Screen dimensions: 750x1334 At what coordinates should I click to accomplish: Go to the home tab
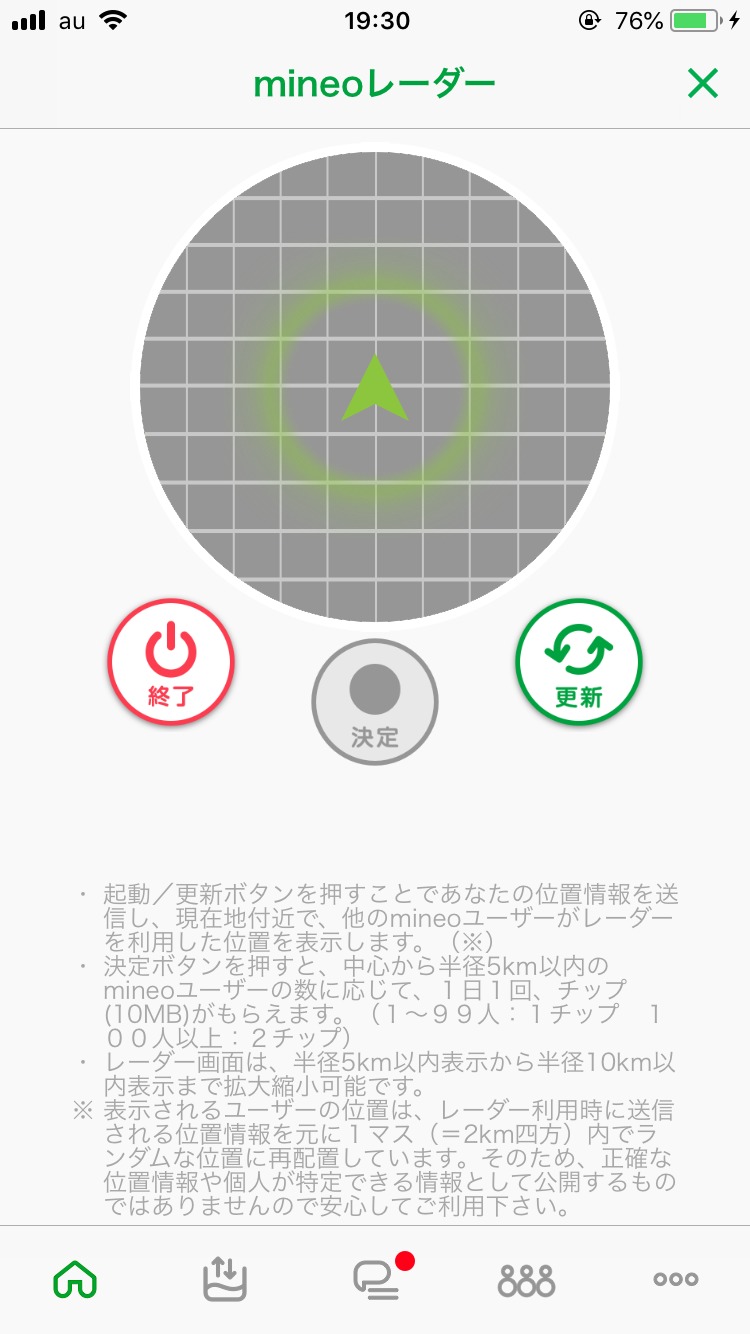coord(76,1279)
